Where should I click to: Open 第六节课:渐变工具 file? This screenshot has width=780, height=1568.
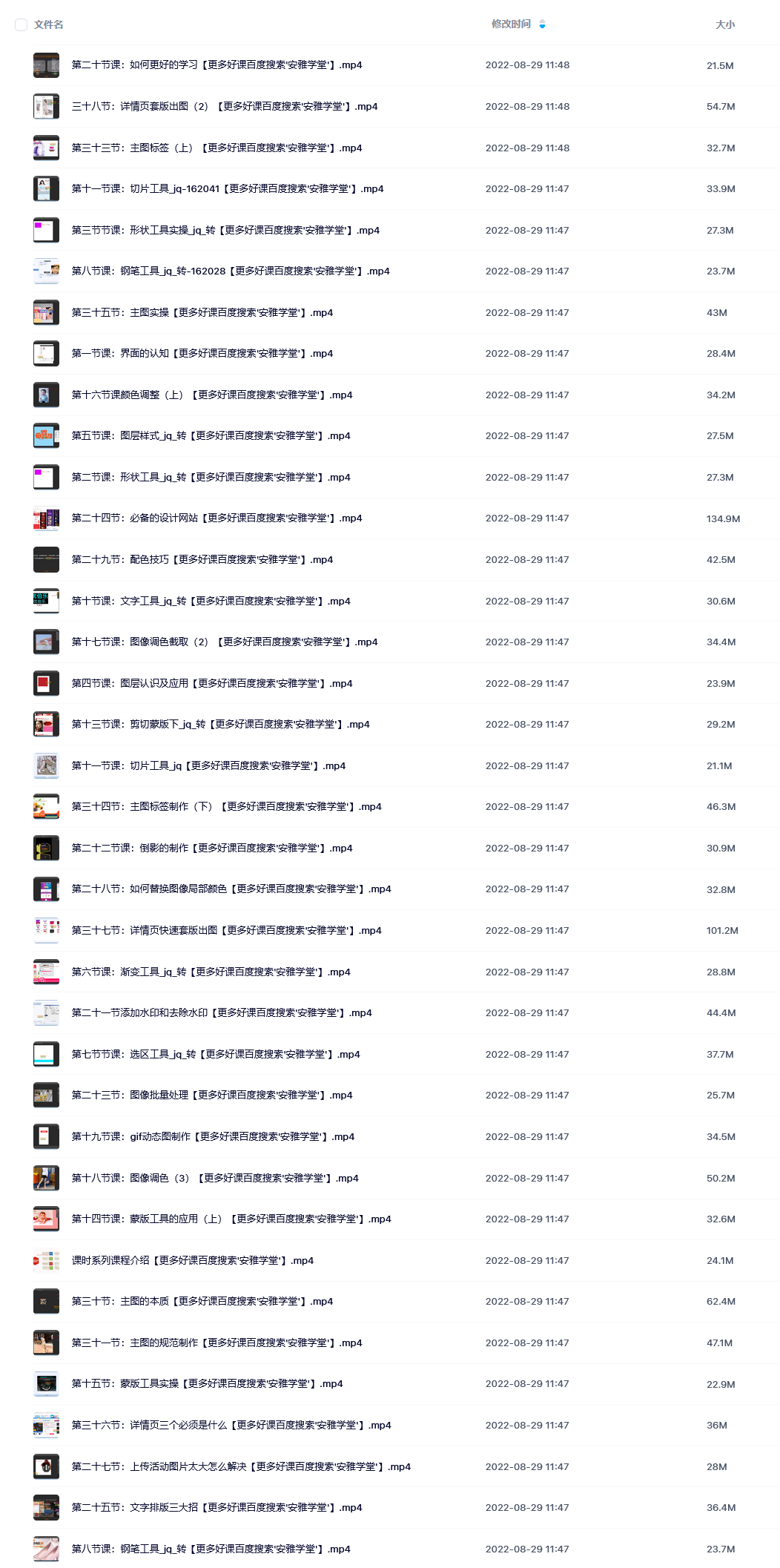point(211,972)
